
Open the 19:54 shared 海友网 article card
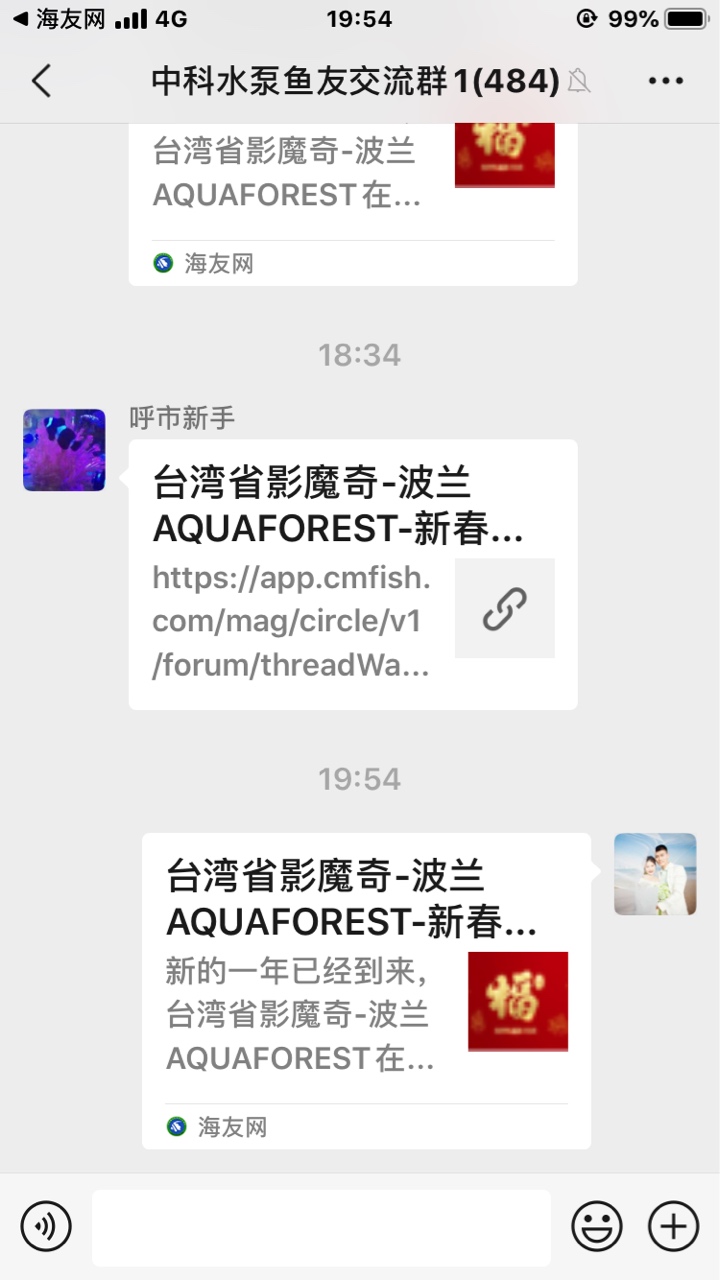tap(366, 990)
